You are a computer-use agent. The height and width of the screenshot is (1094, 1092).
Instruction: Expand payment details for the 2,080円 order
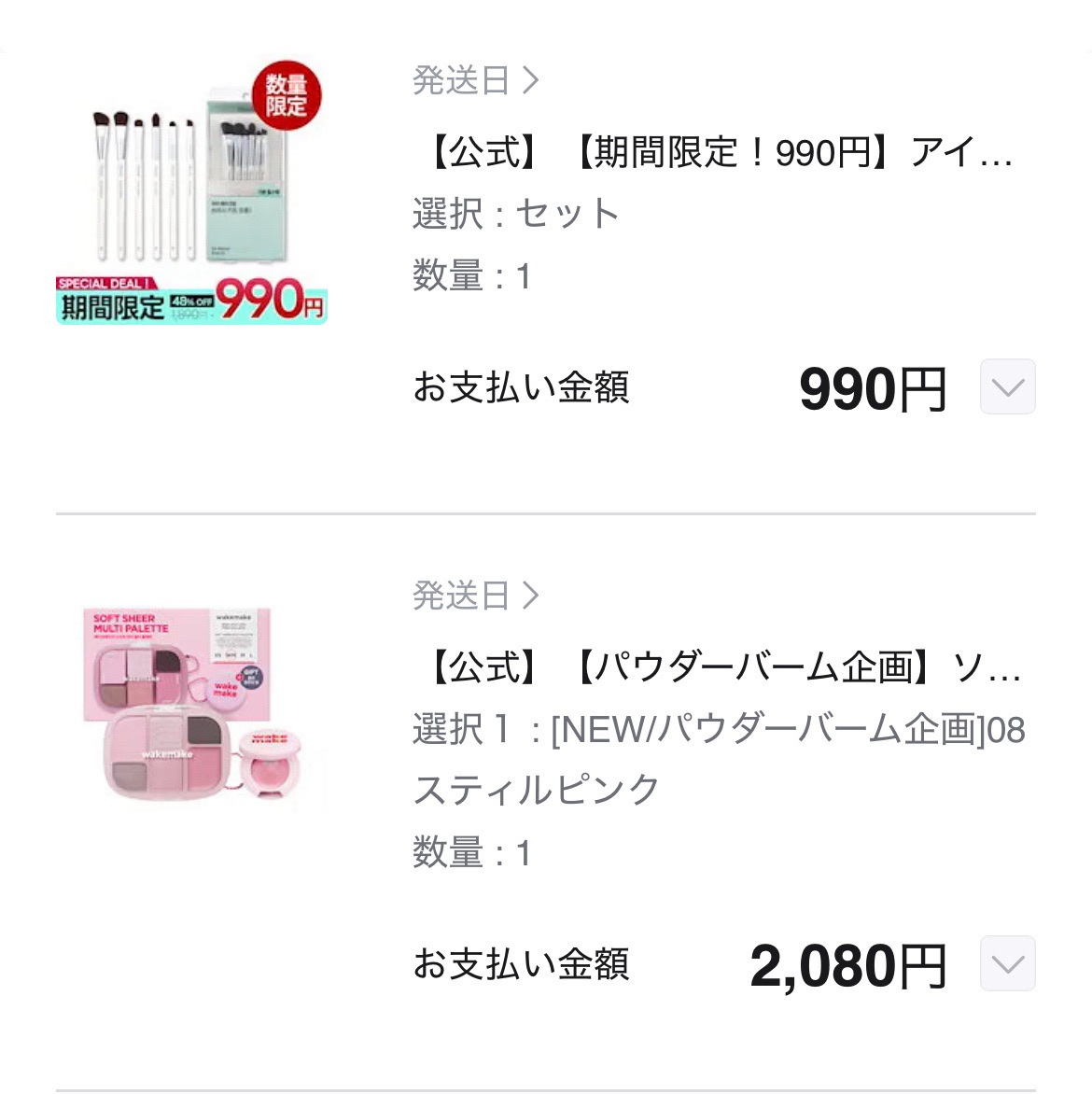click(1007, 963)
